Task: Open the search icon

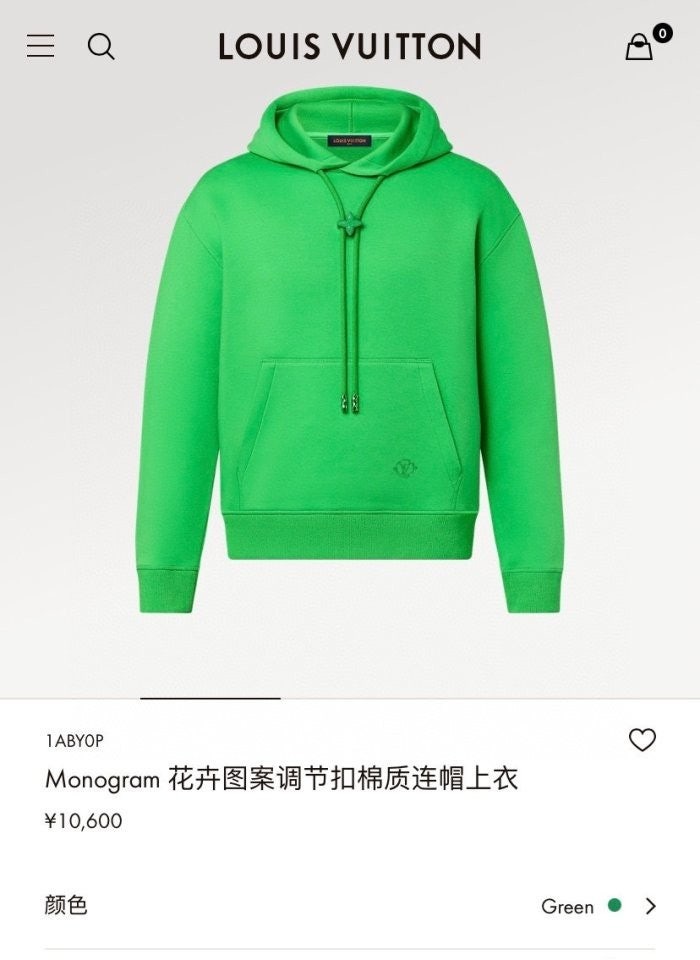Action: point(101,46)
